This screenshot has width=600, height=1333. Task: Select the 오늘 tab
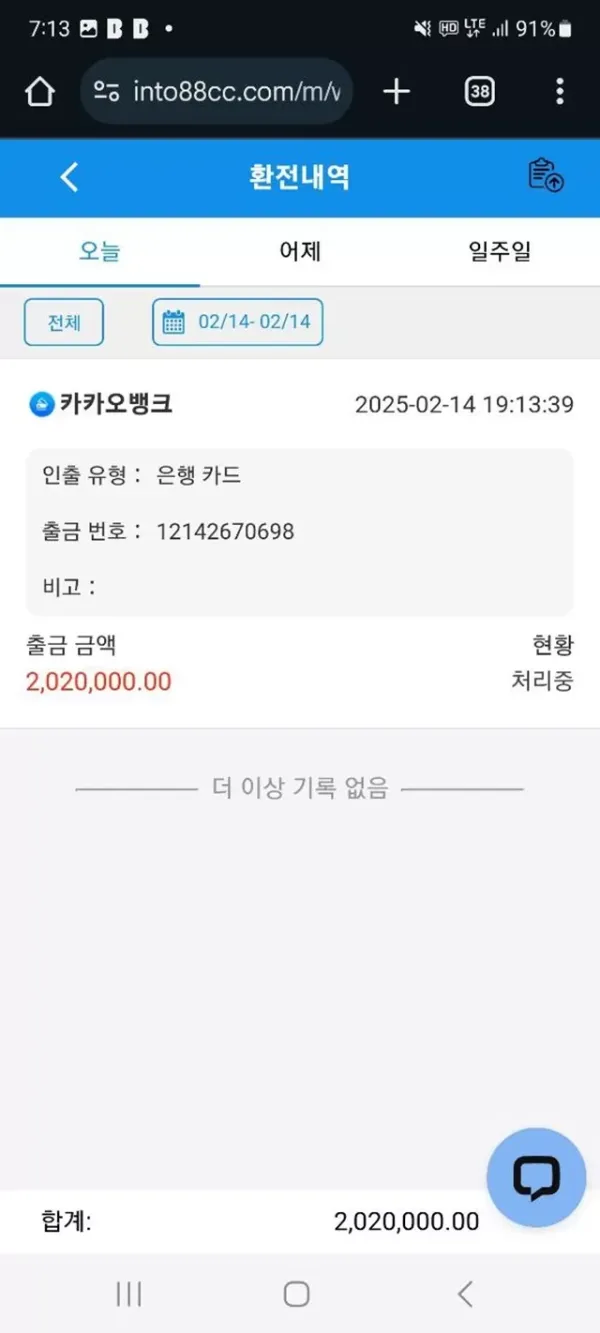(x=99, y=251)
